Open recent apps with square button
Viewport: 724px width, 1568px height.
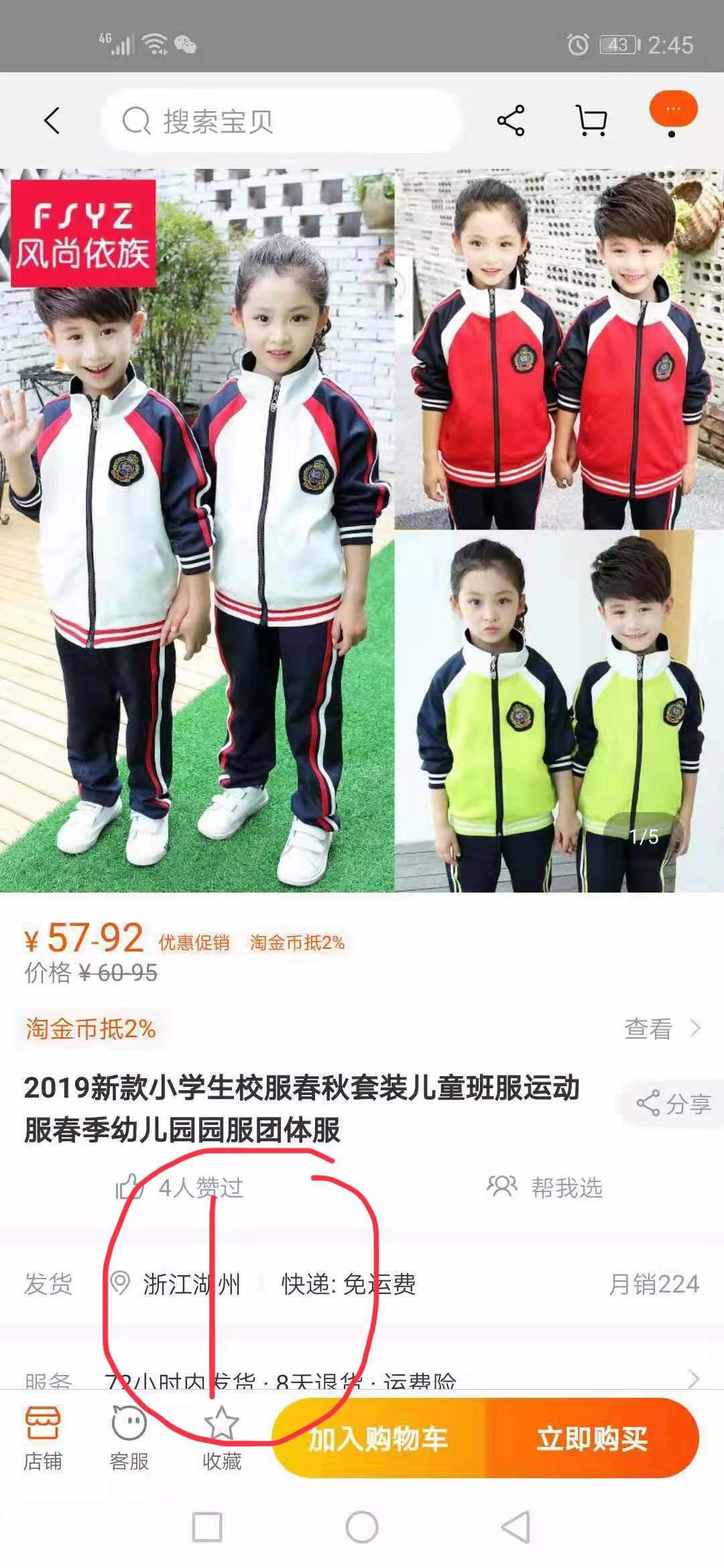point(207,1528)
